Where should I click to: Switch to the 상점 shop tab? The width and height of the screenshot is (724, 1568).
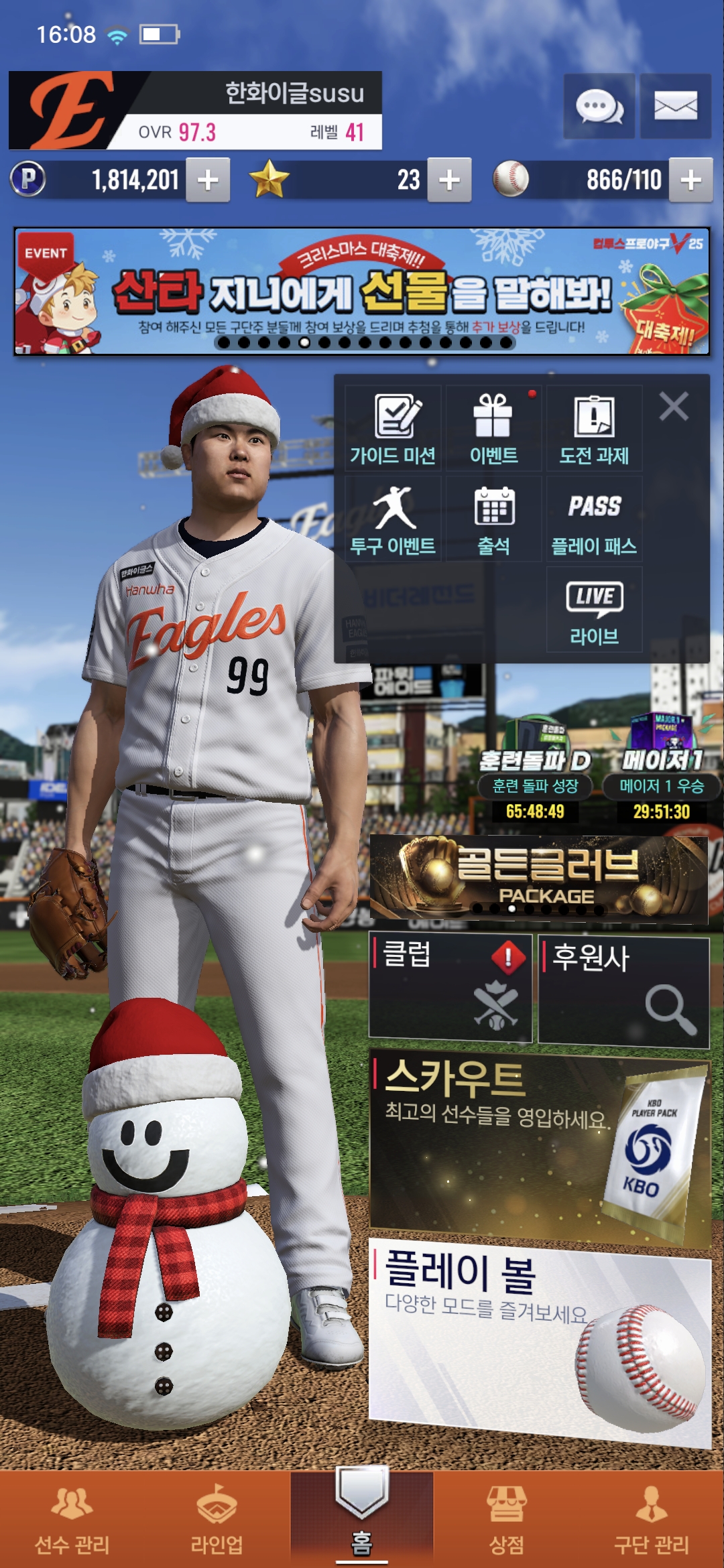[507, 1518]
